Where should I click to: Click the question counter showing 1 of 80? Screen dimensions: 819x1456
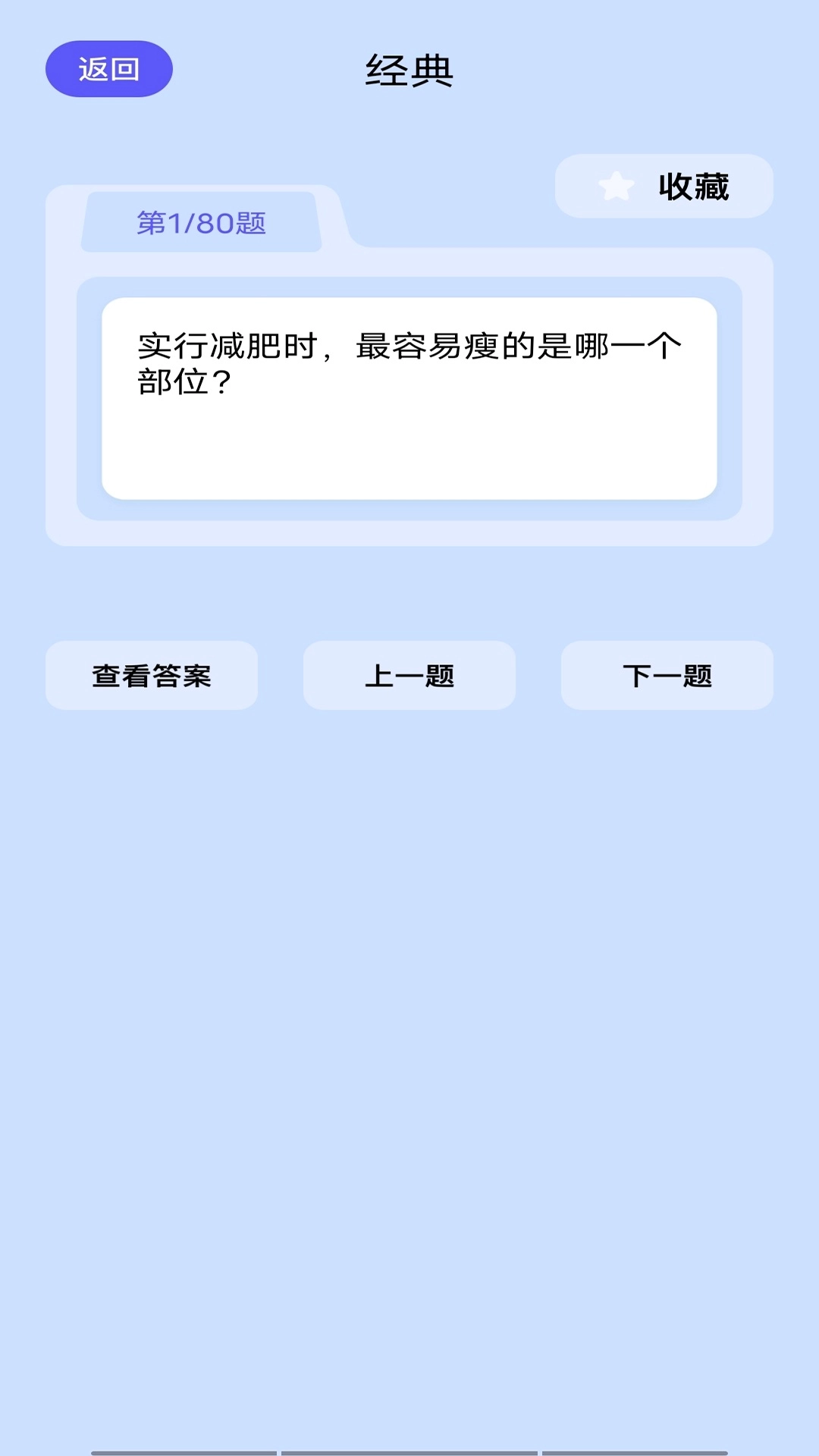pyautogui.click(x=201, y=224)
